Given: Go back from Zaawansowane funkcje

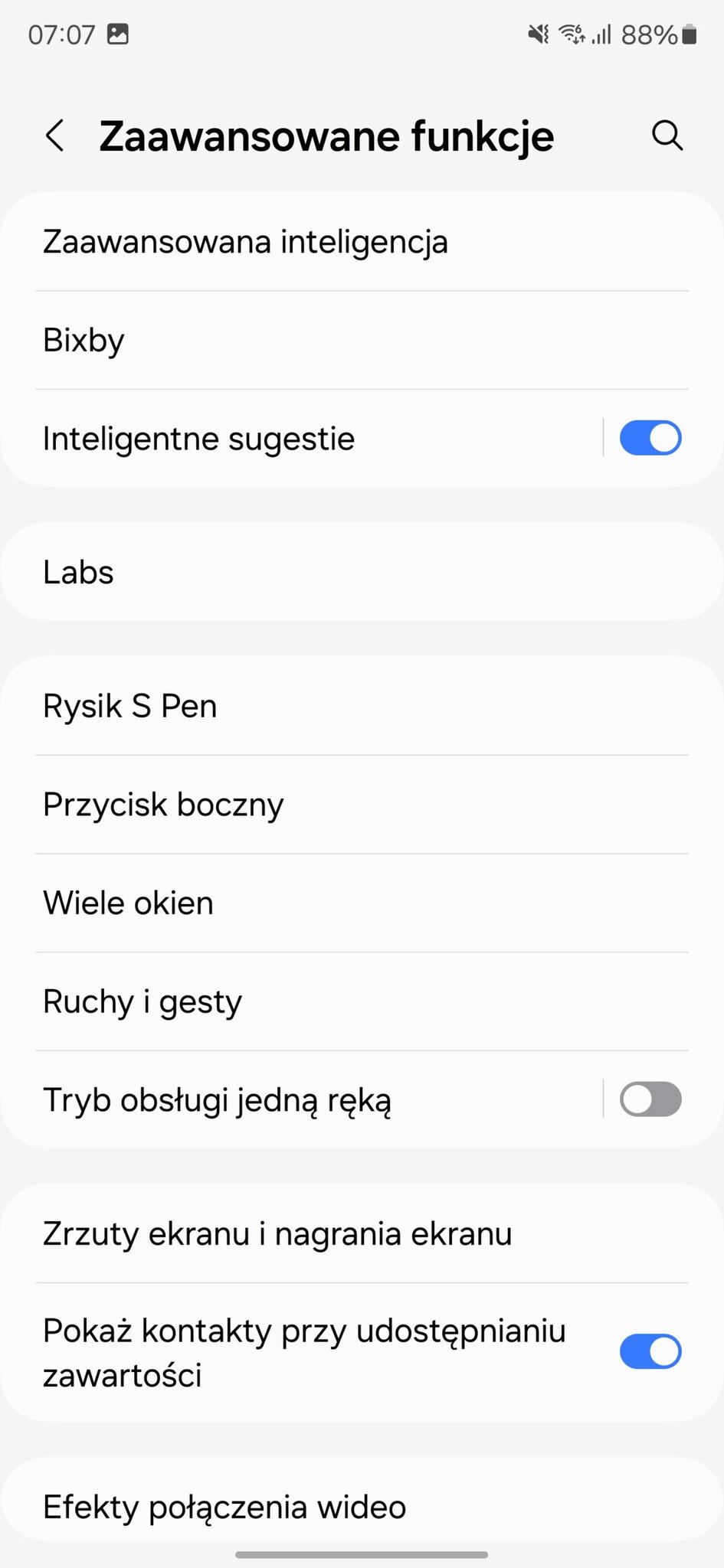Looking at the screenshot, I should (x=55, y=136).
